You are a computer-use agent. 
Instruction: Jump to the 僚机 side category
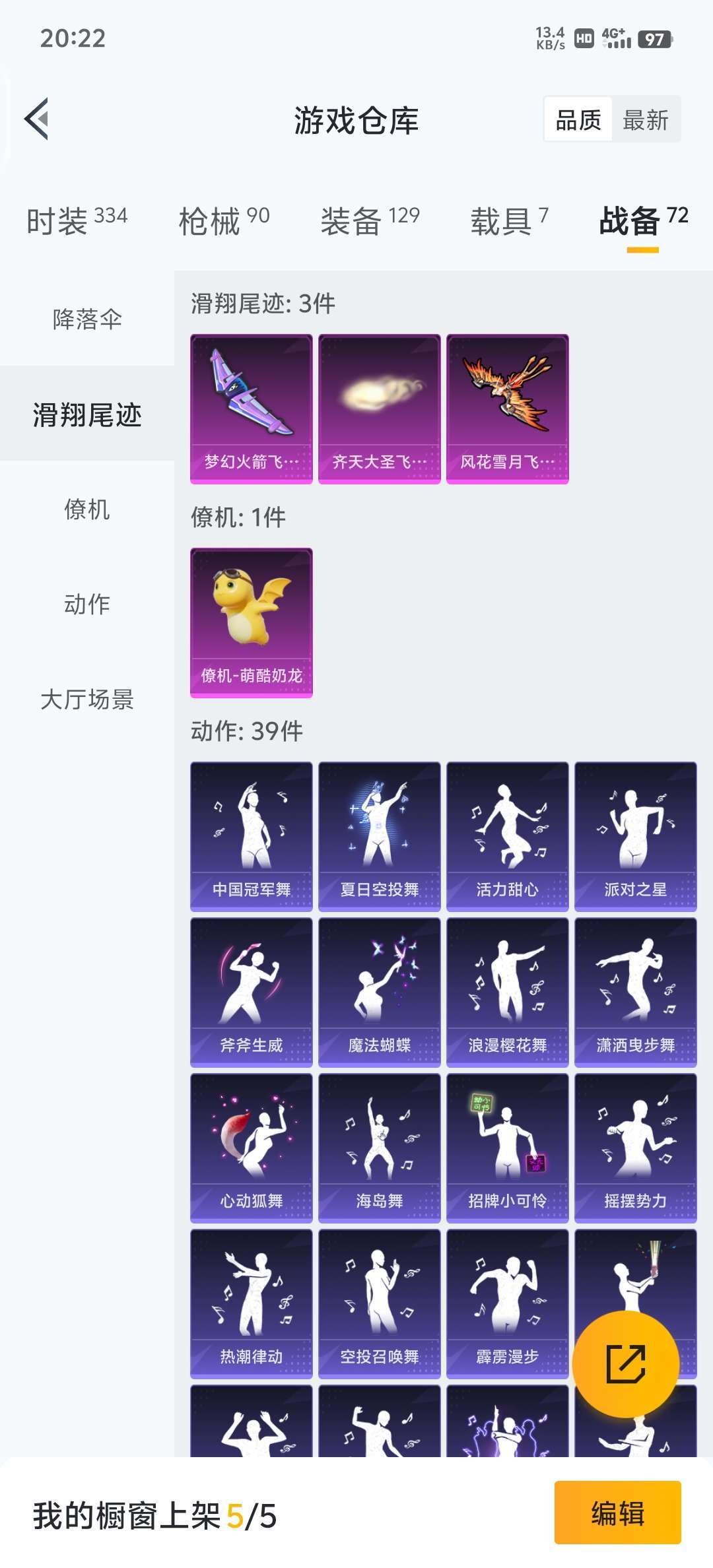pyautogui.click(x=87, y=509)
